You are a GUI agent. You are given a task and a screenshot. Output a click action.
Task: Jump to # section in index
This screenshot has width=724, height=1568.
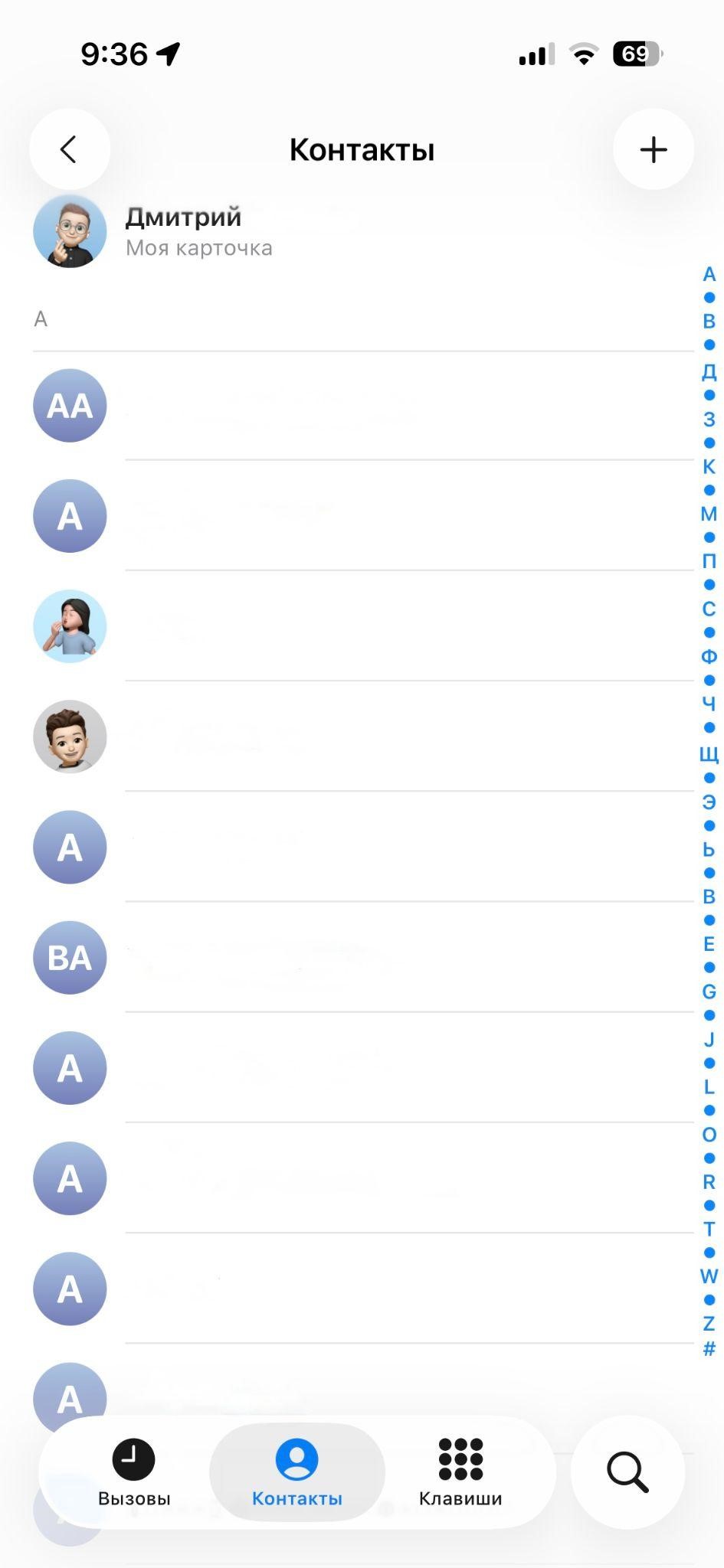tap(709, 1348)
